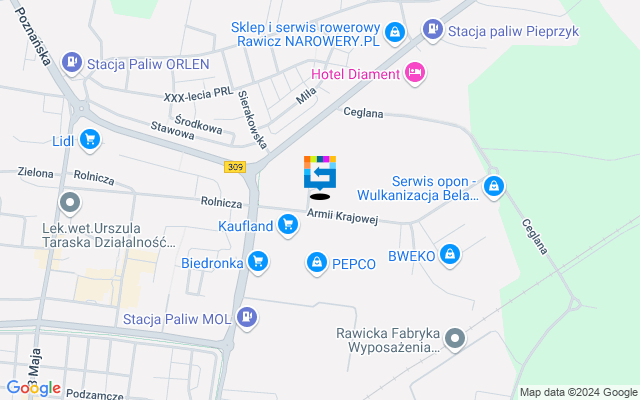Select the PEPCO shop marker

(316, 263)
